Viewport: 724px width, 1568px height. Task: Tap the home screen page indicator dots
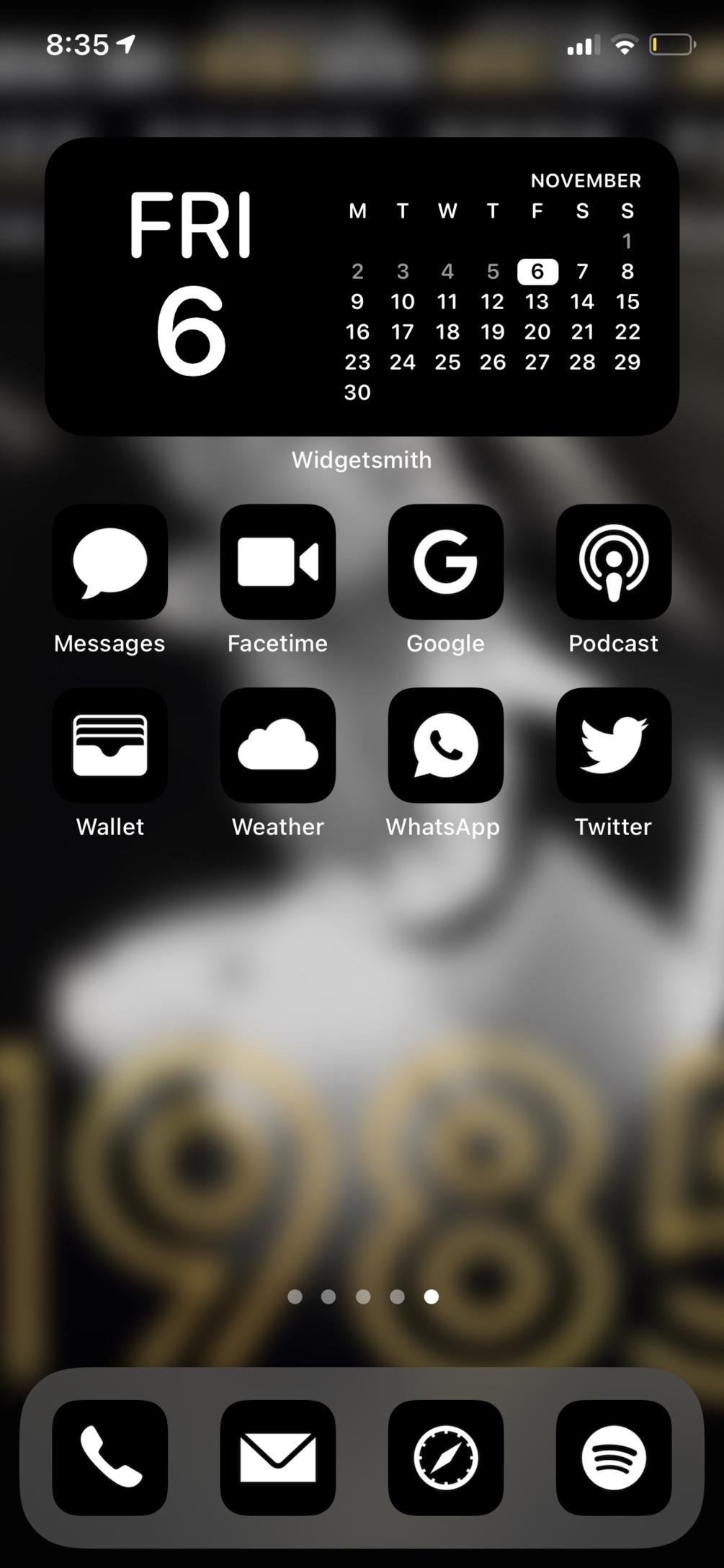(x=362, y=1297)
